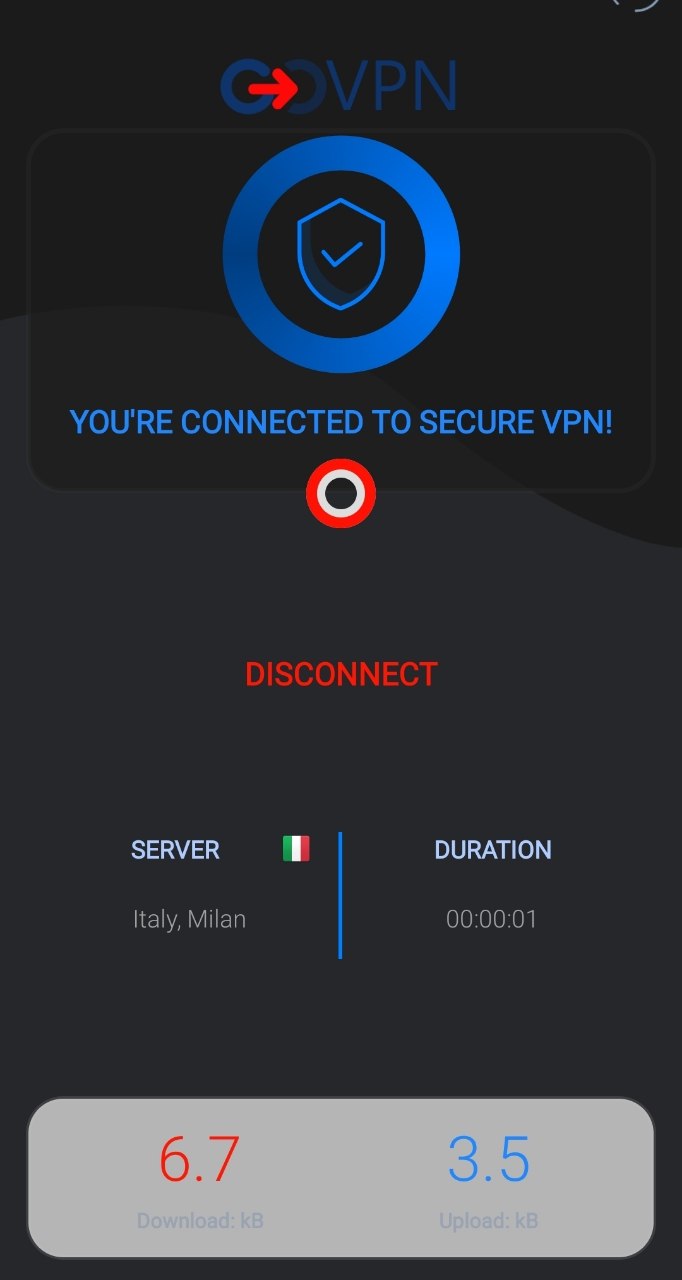Change the Italy, Milan server

click(x=190, y=918)
